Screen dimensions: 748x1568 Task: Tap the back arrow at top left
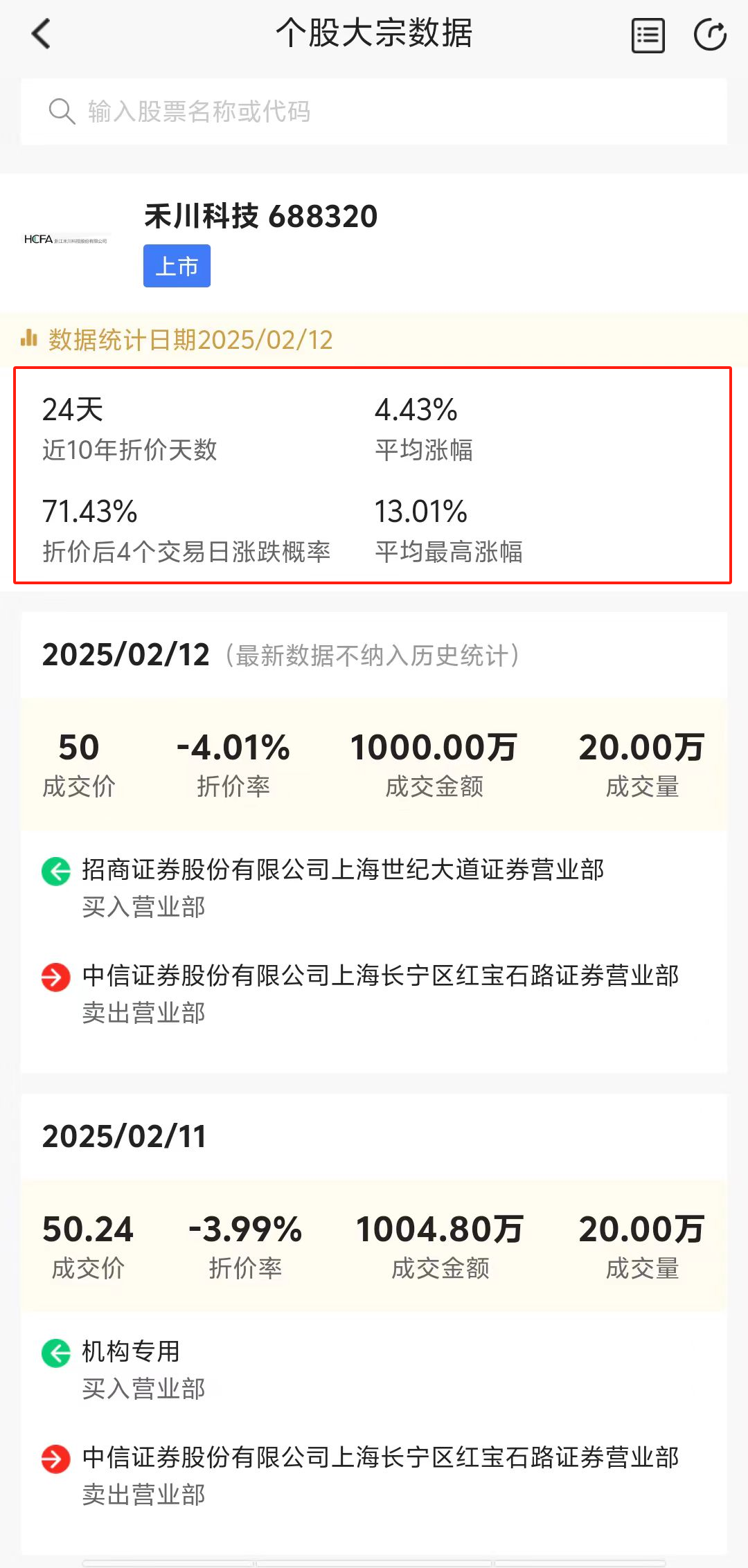click(42, 35)
